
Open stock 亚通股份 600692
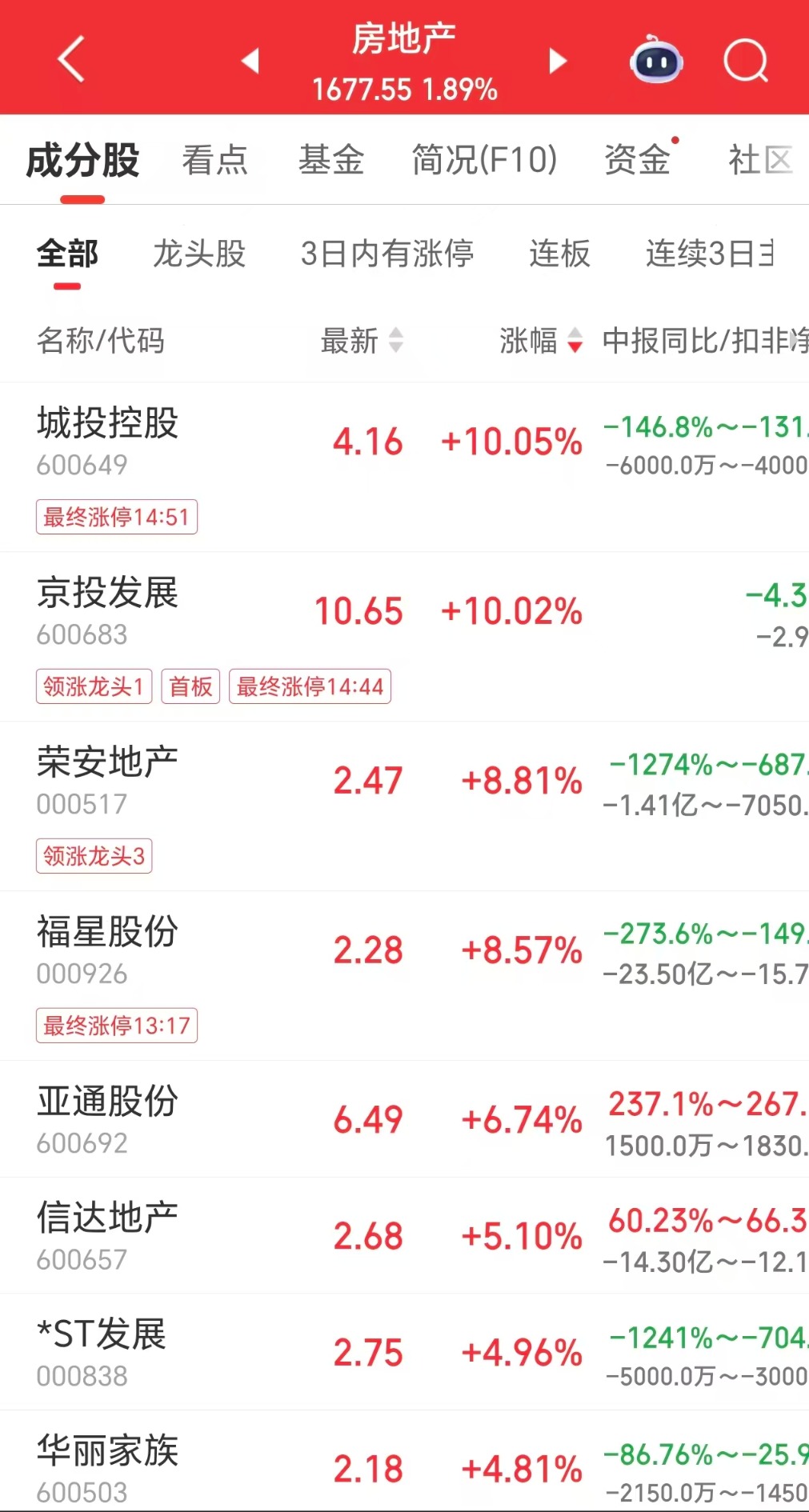click(x=404, y=1119)
